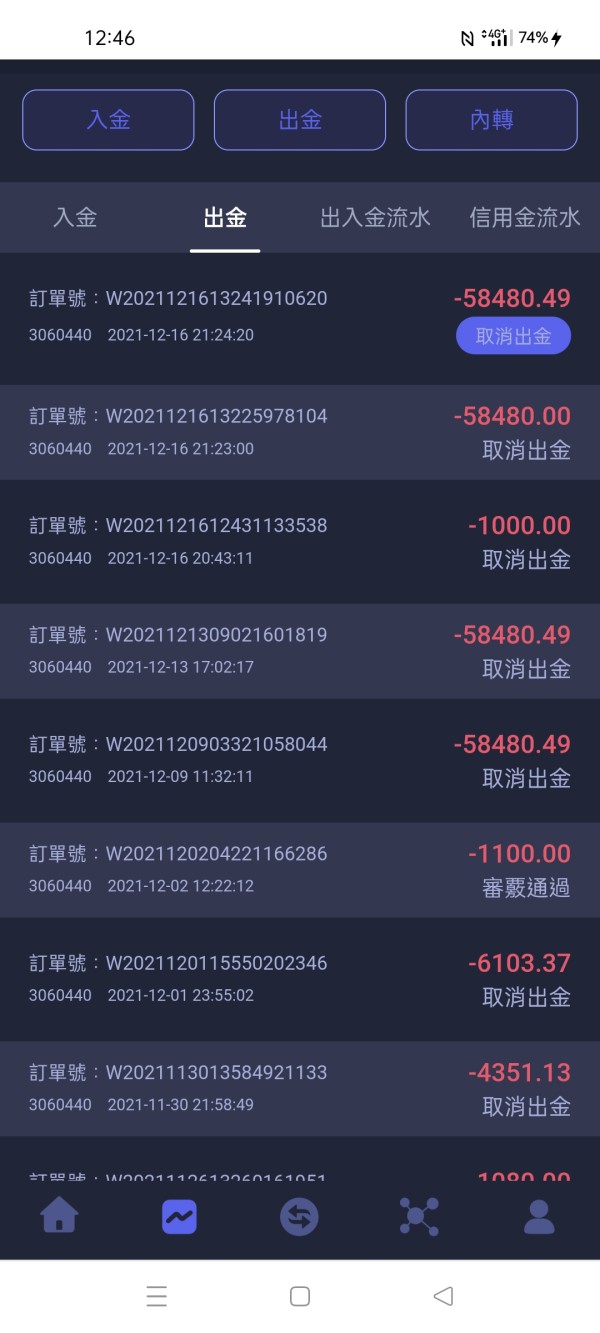Open the exchange icon in bottom navigation
The image size is (600, 1333).
coord(299,1216)
